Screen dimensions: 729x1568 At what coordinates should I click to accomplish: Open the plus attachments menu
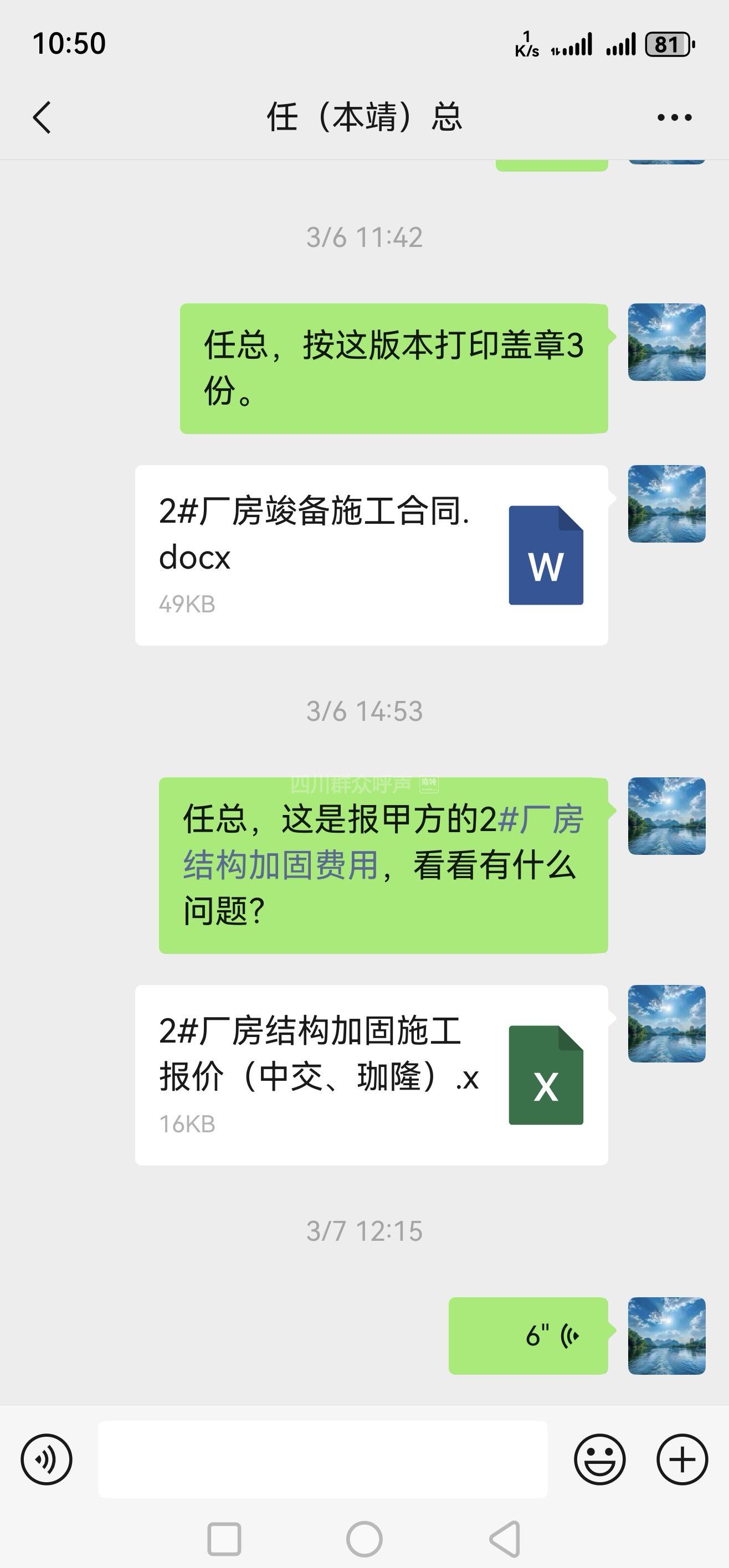(x=682, y=1459)
